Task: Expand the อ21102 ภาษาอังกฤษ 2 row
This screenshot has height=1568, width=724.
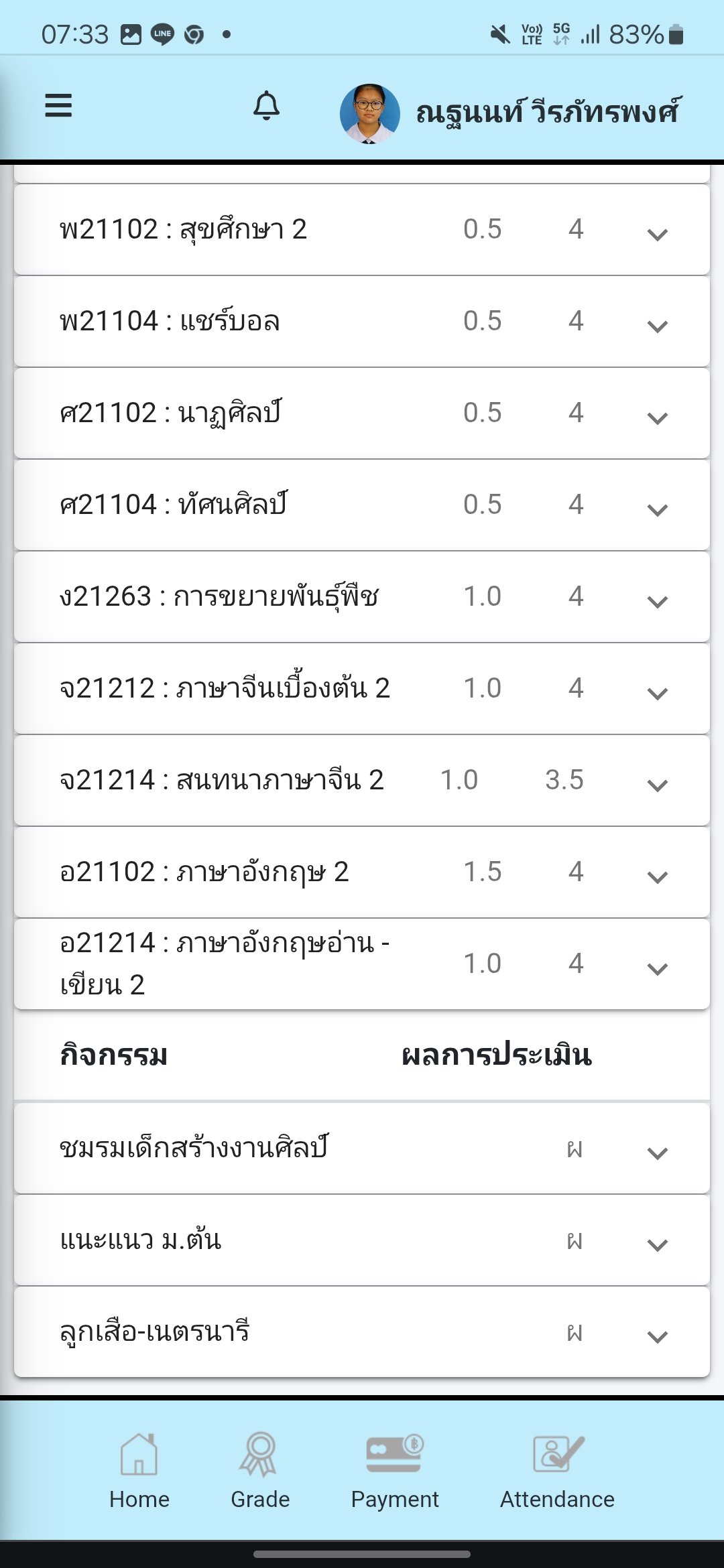Action: tap(657, 877)
